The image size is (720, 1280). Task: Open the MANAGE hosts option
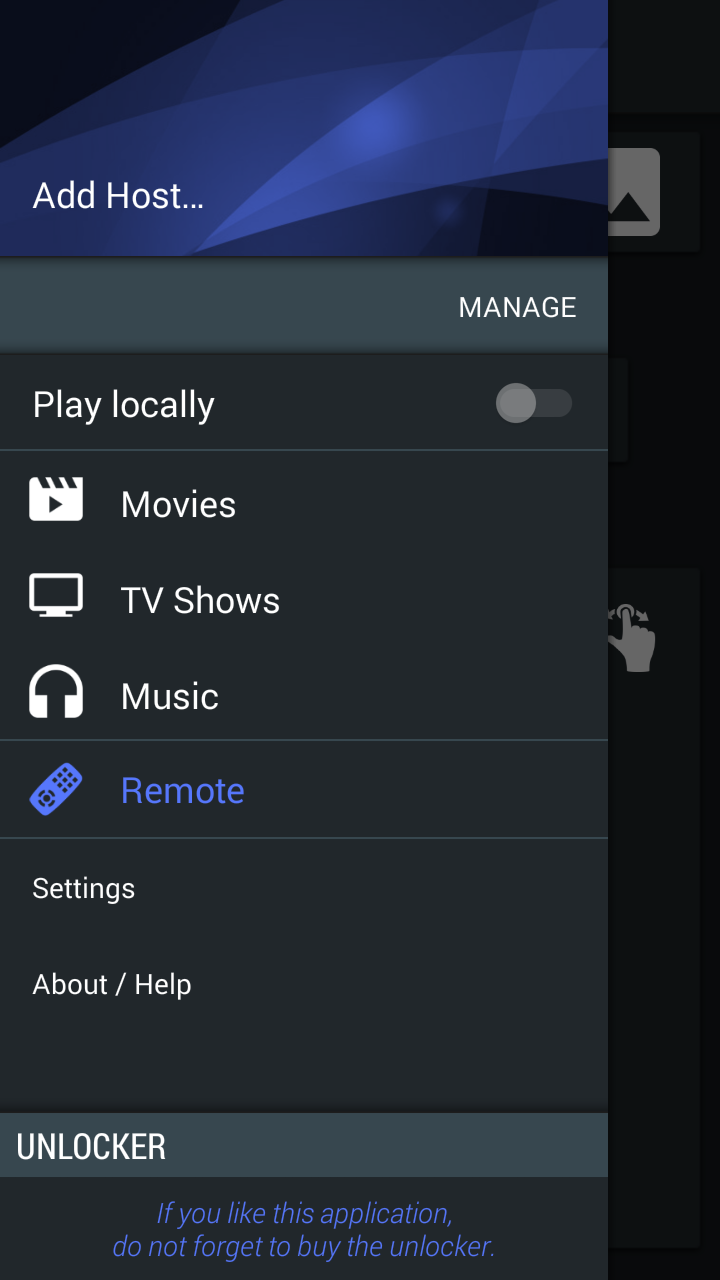point(517,307)
